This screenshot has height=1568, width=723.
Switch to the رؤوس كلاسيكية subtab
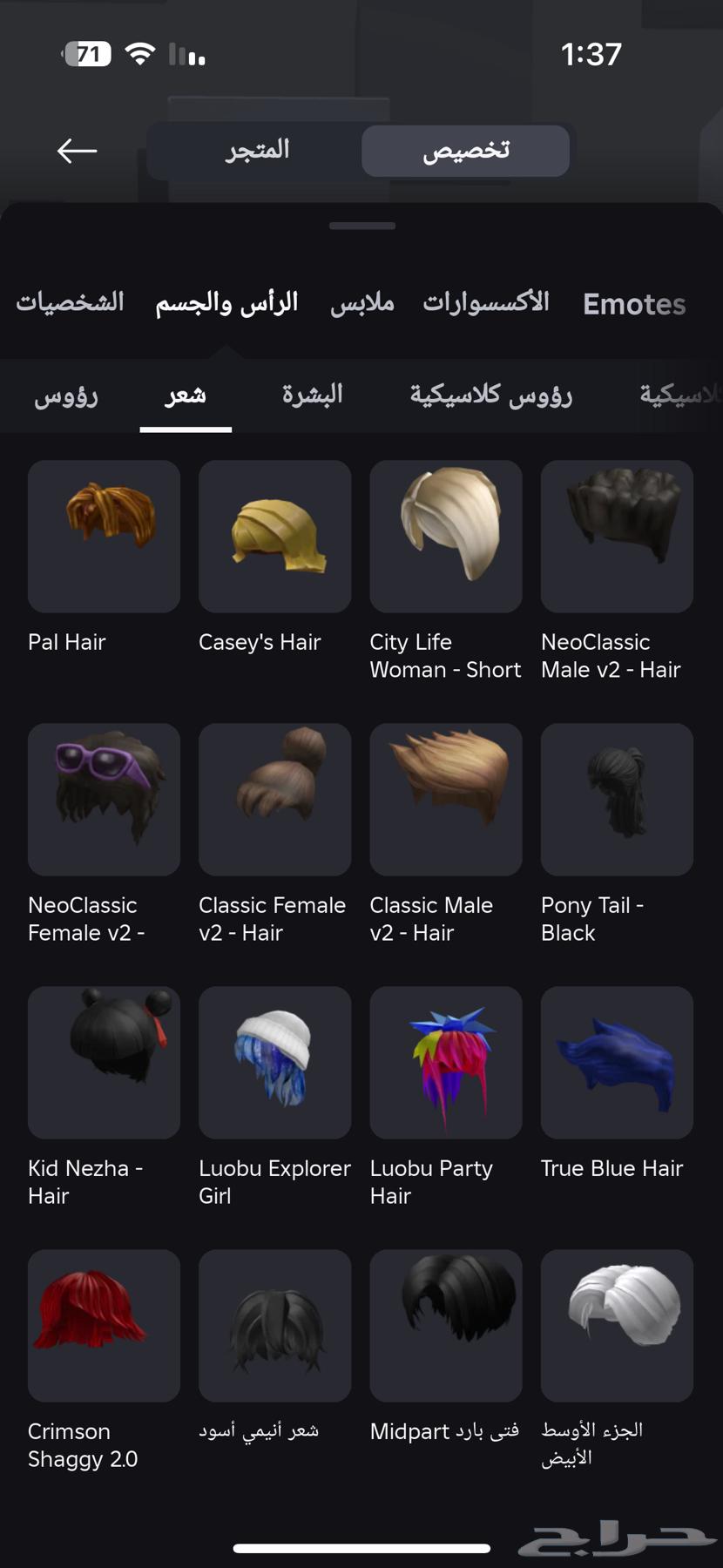coord(490,395)
